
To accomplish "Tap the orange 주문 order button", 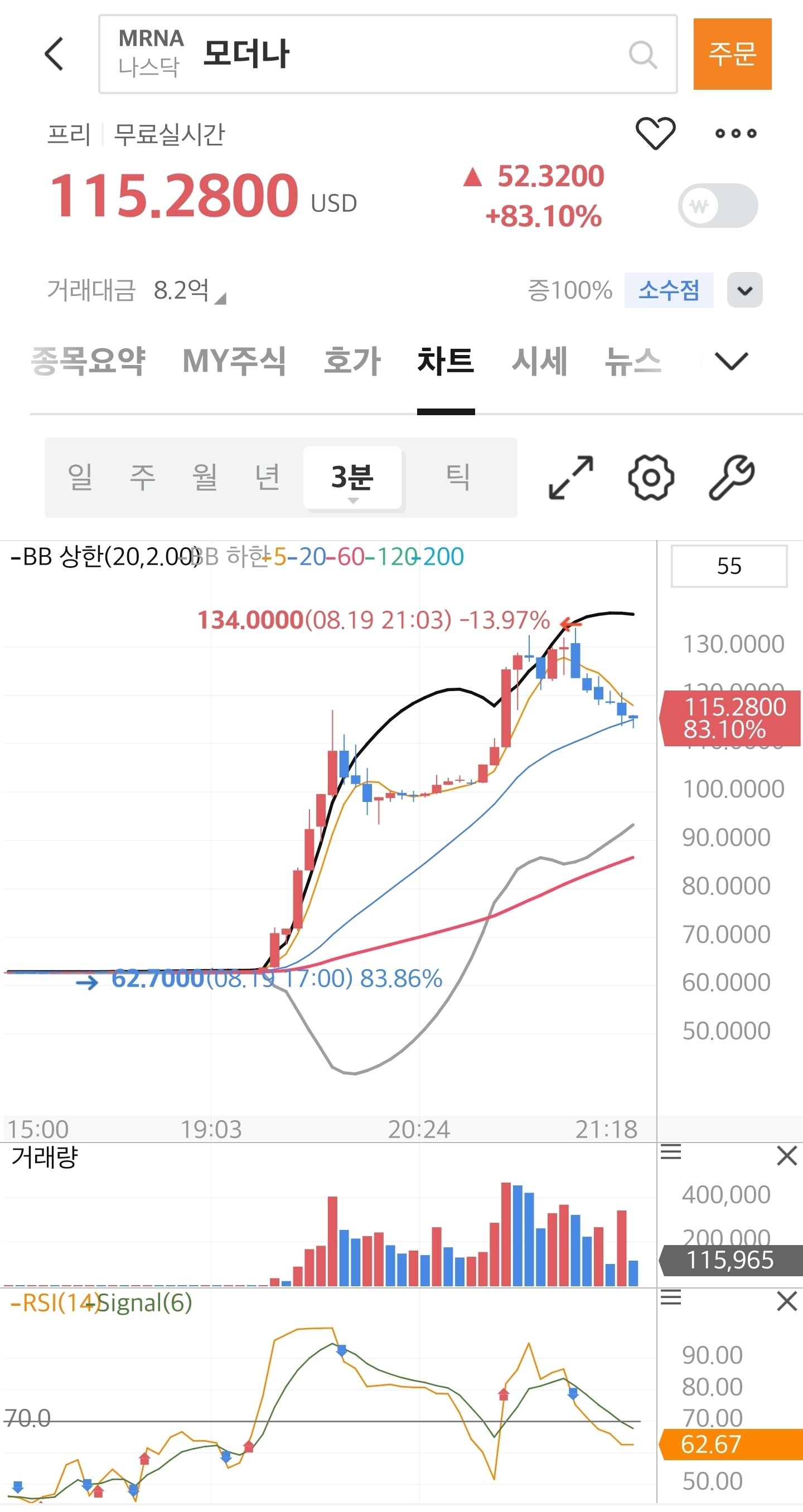I will point(732,54).
